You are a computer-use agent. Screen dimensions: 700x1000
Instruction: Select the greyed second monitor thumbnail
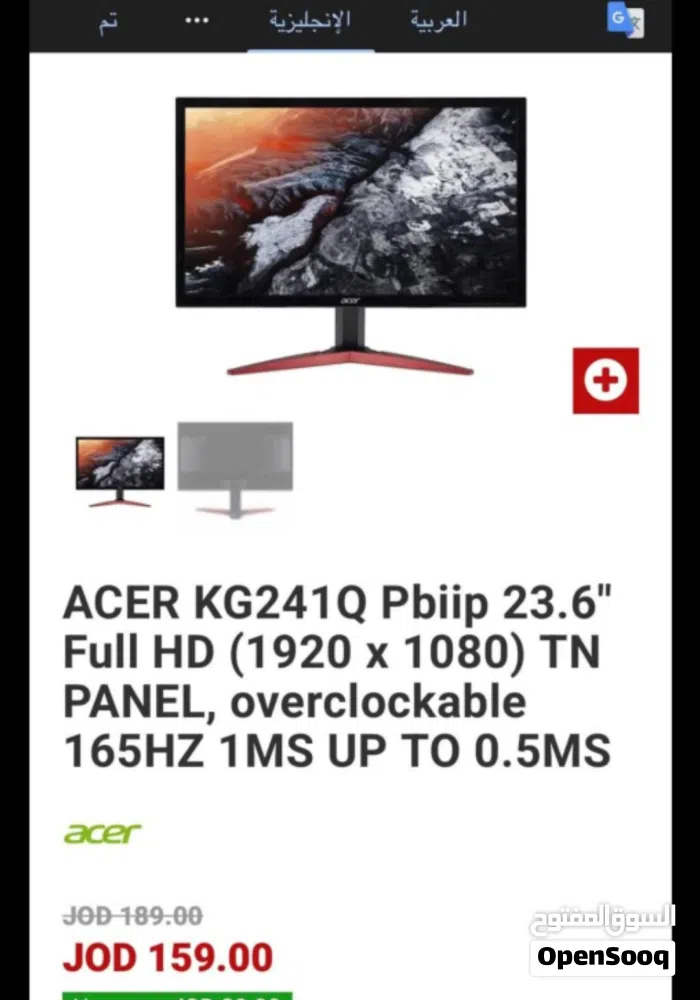pyautogui.click(x=235, y=468)
